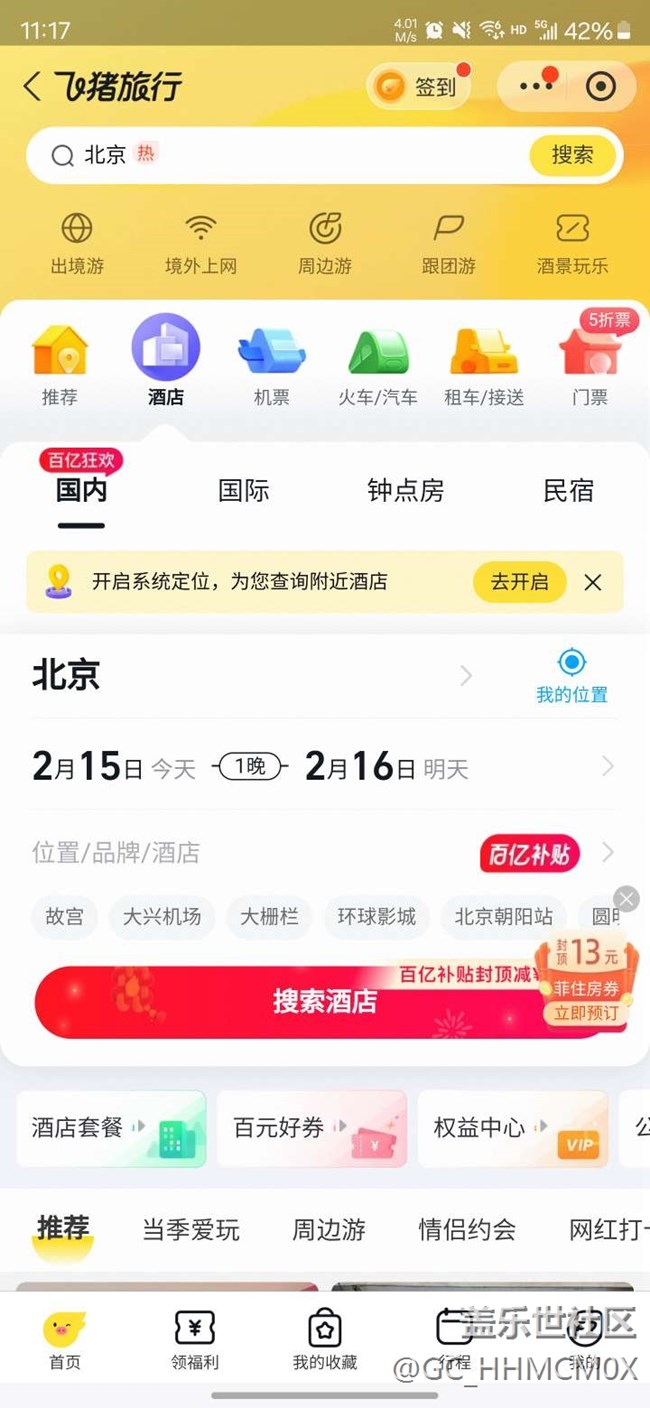650x1408 pixels.
Task: Tap the red 搜索酒店 button
Action: tap(325, 1001)
